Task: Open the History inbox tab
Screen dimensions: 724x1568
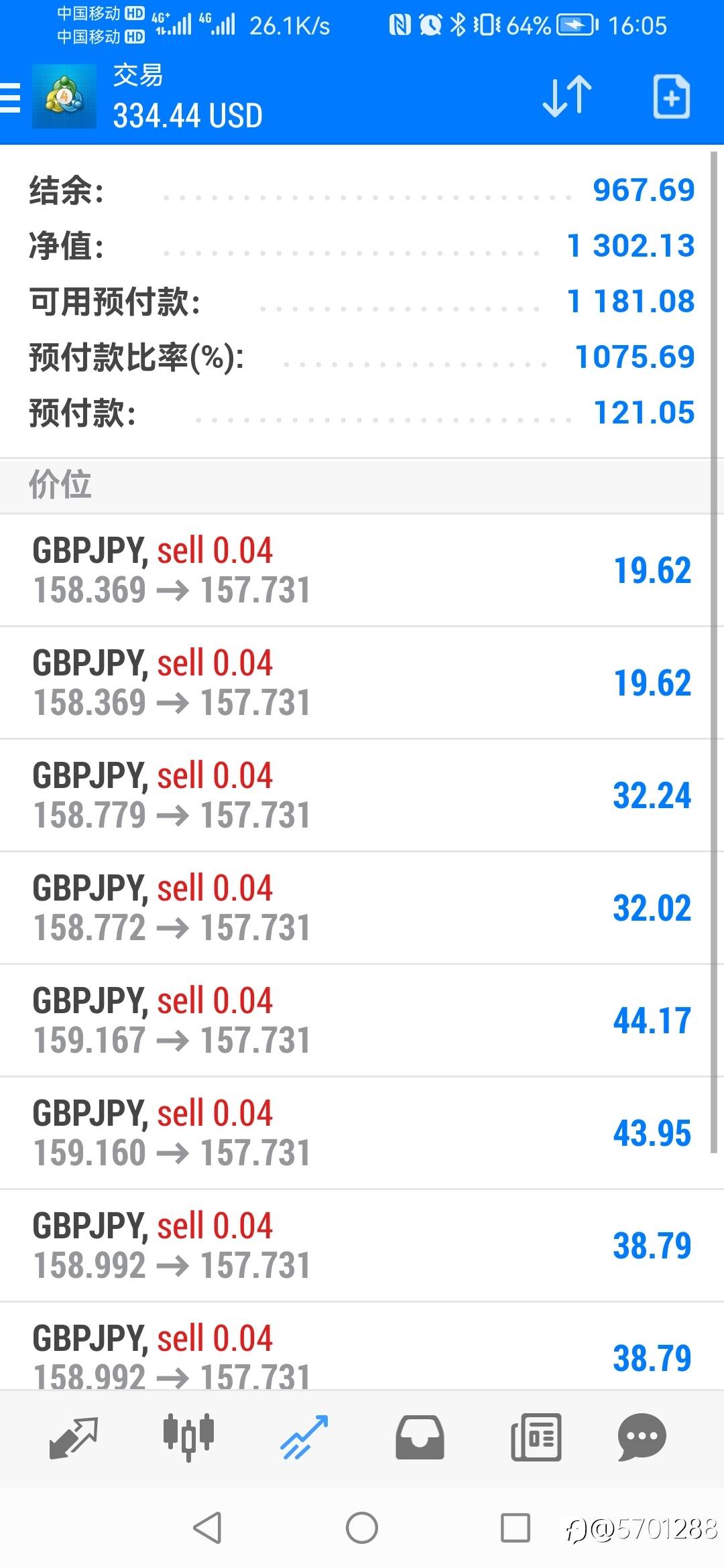Action: click(x=420, y=1437)
